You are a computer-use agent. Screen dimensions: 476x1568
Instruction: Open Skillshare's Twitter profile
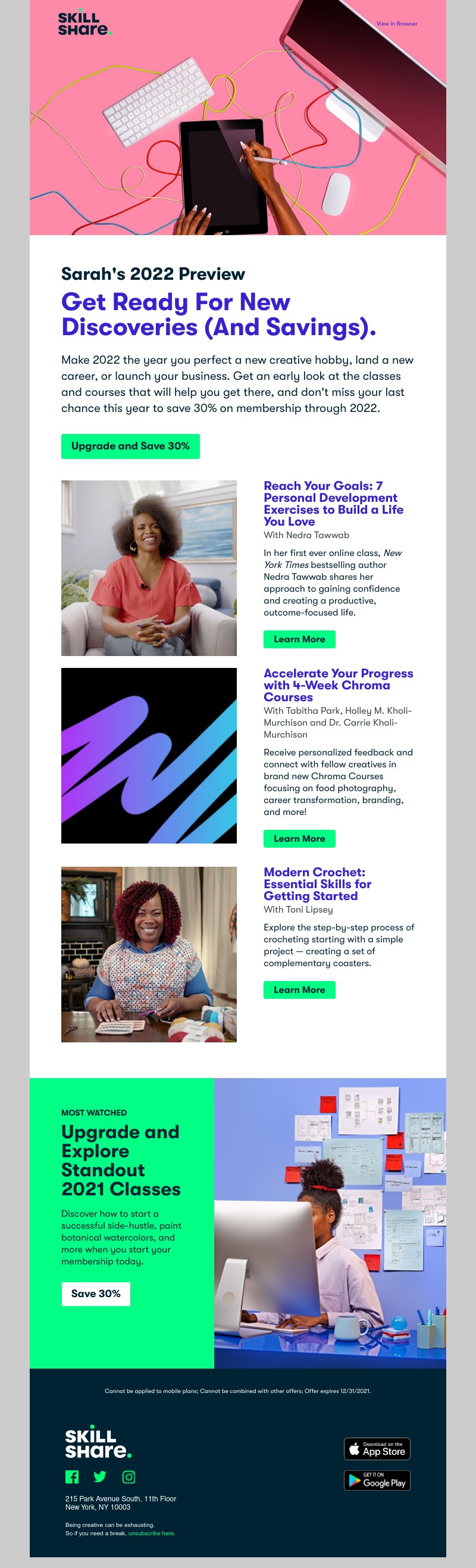coord(100,1477)
